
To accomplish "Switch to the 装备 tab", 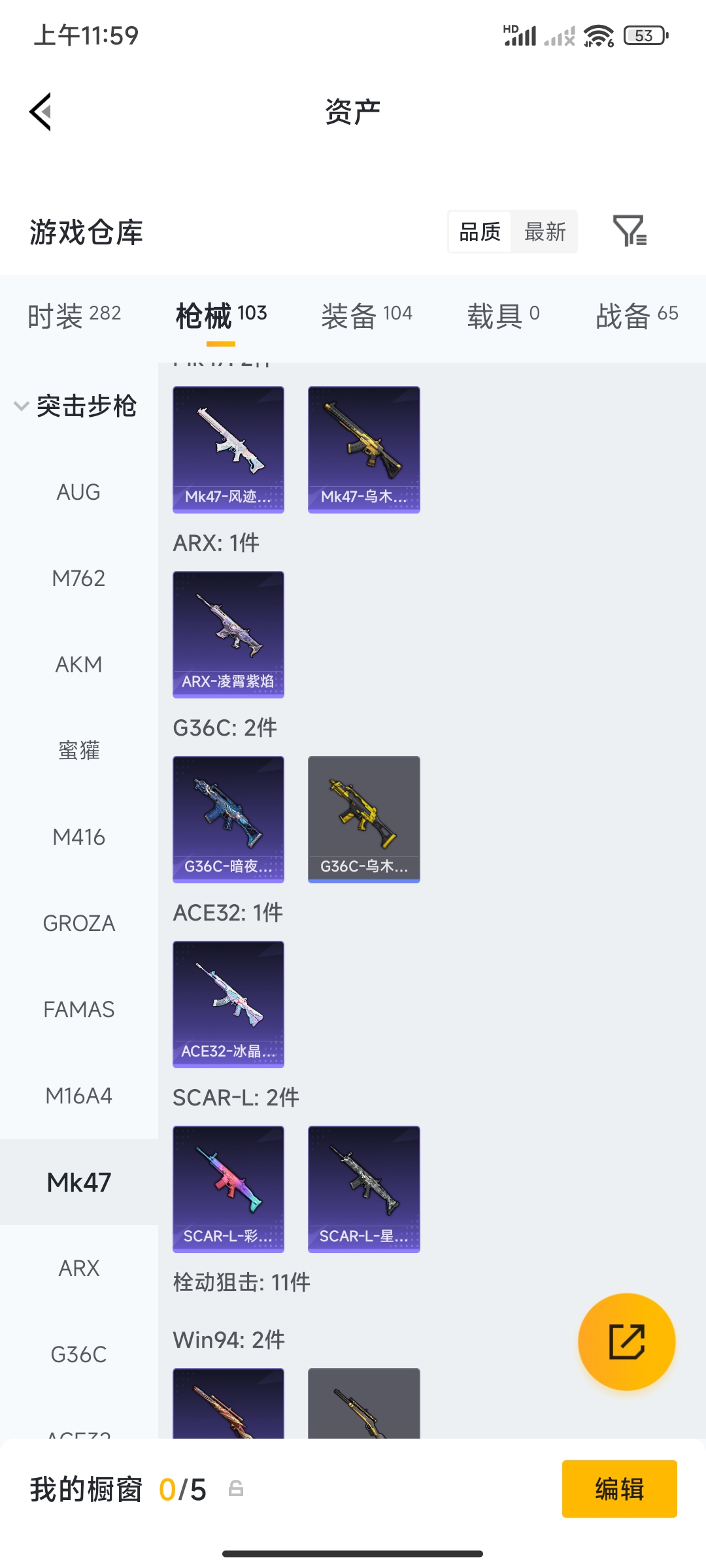I will (x=366, y=314).
